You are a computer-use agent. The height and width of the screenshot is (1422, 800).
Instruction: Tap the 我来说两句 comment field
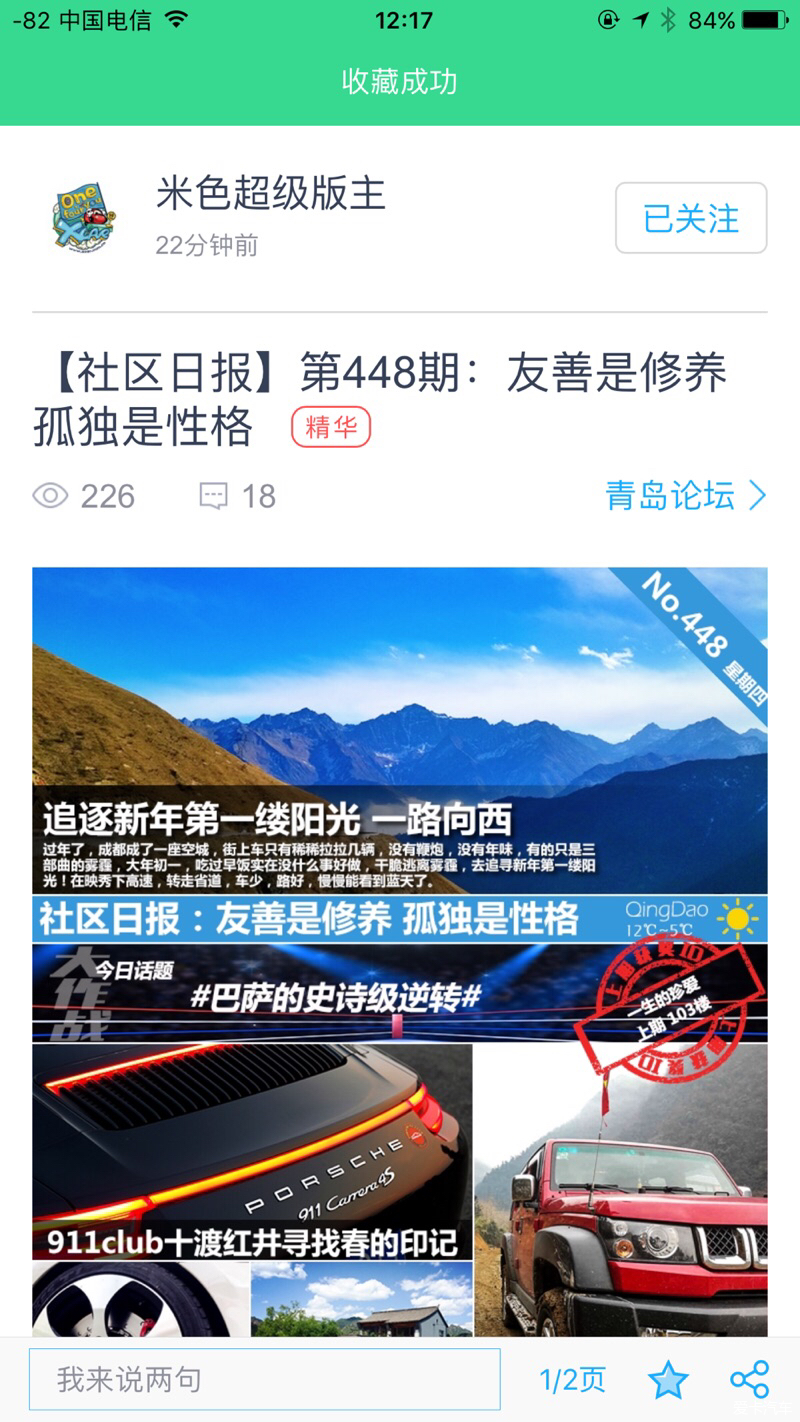point(265,1380)
